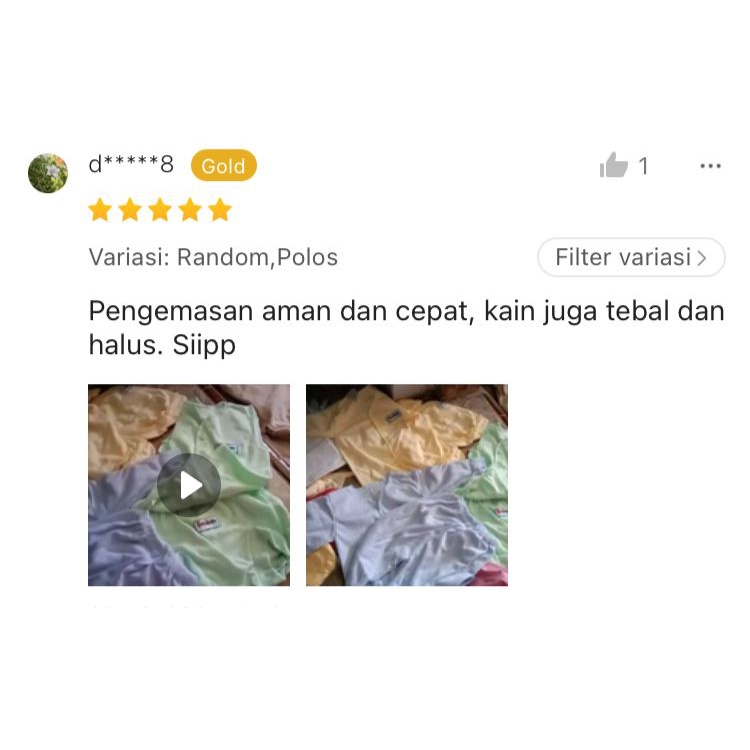Open the Filter variasi chip
This screenshot has width=750, height=750.
(631, 257)
